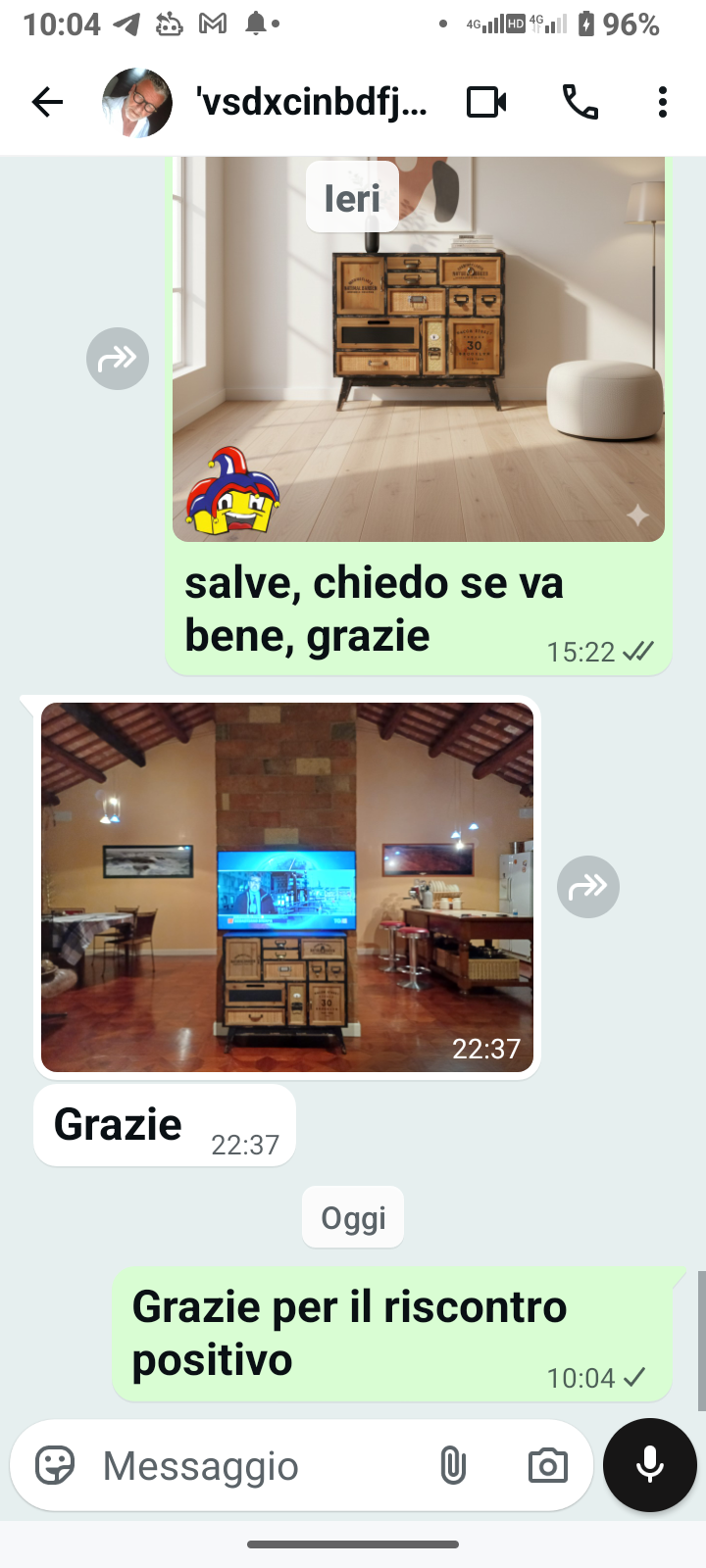The height and width of the screenshot is (1568, 706).
Task: Attach a file with the paperclip
Action: [453, 1466]
